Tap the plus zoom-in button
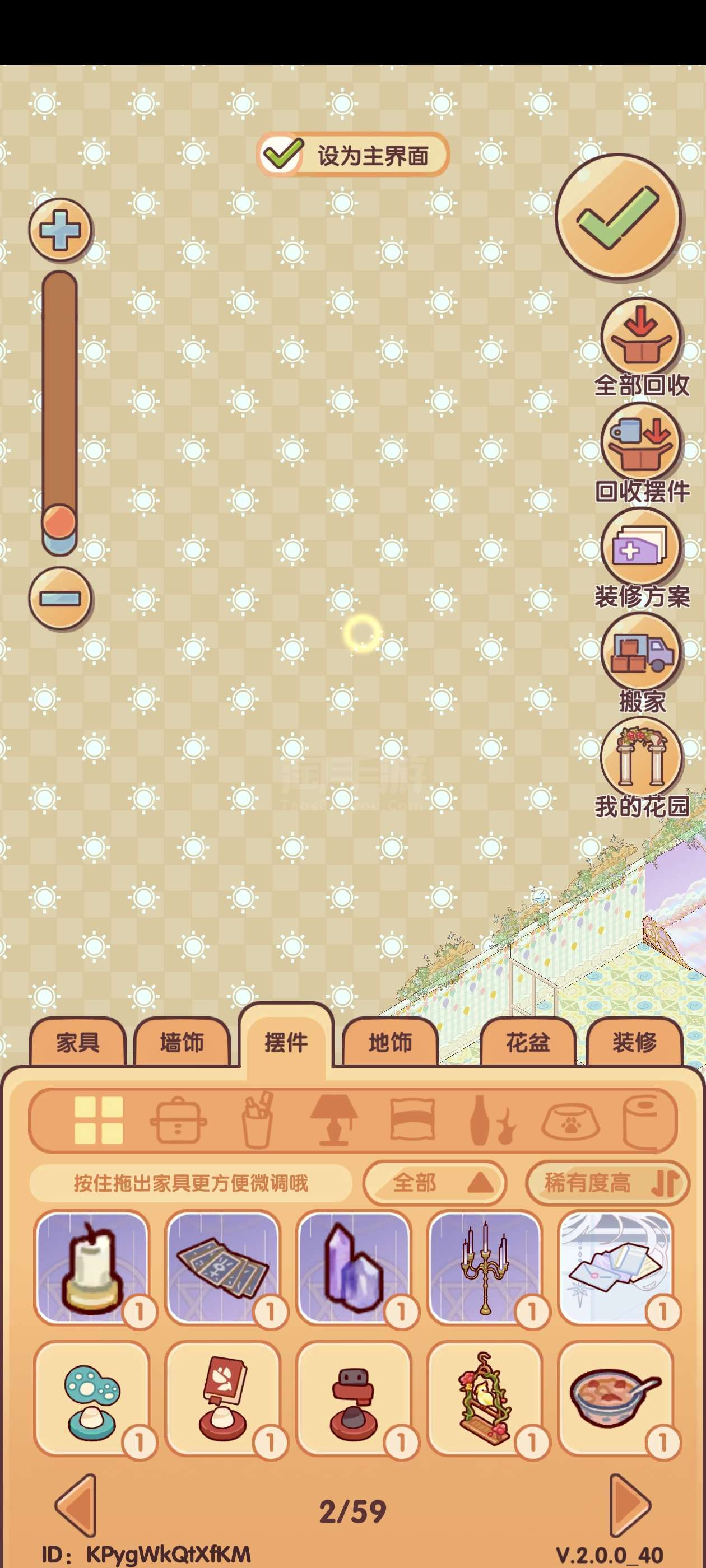 click(60, 230)
